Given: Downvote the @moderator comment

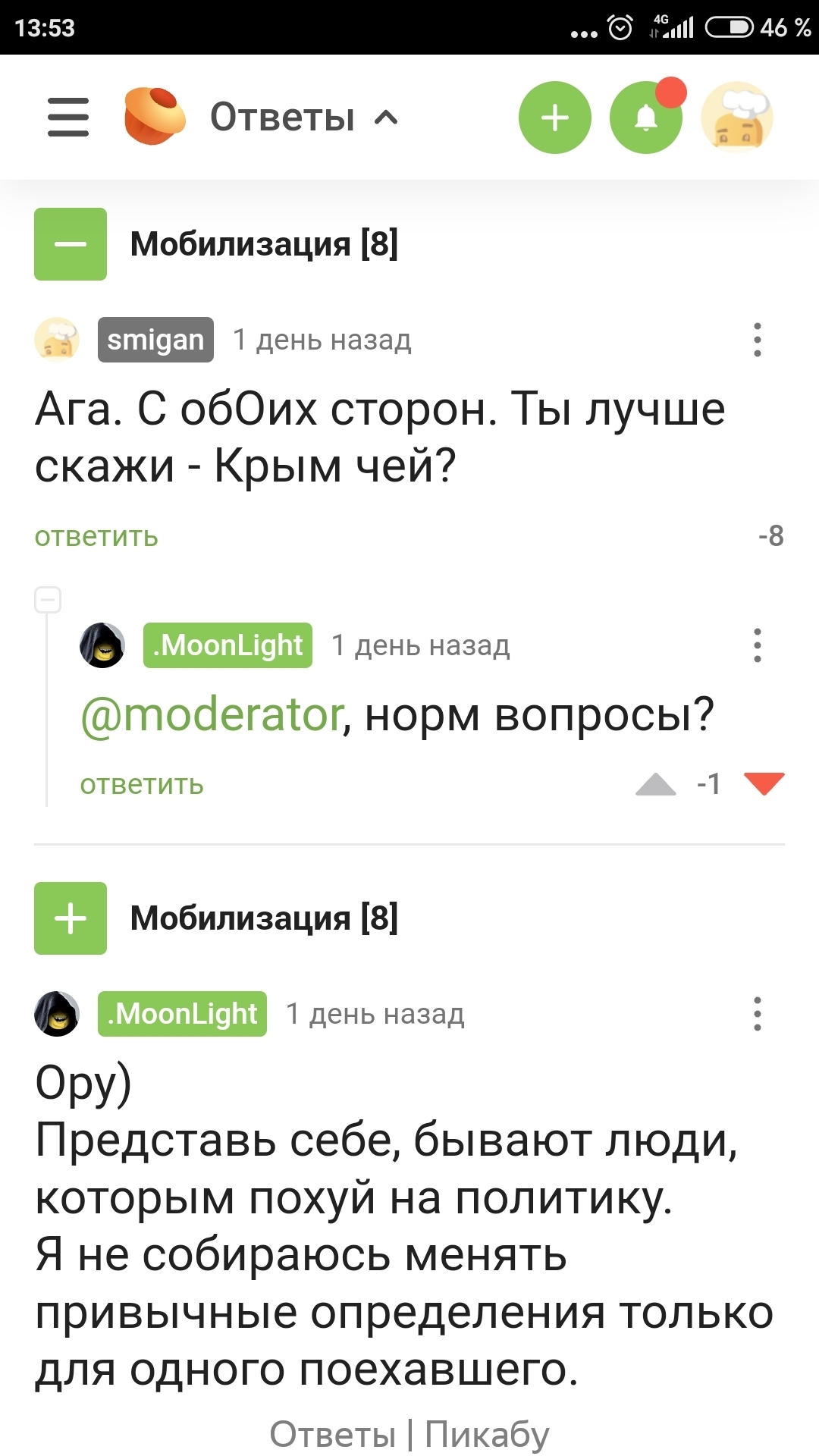Looking at the screenshot, I should [764, 784].
